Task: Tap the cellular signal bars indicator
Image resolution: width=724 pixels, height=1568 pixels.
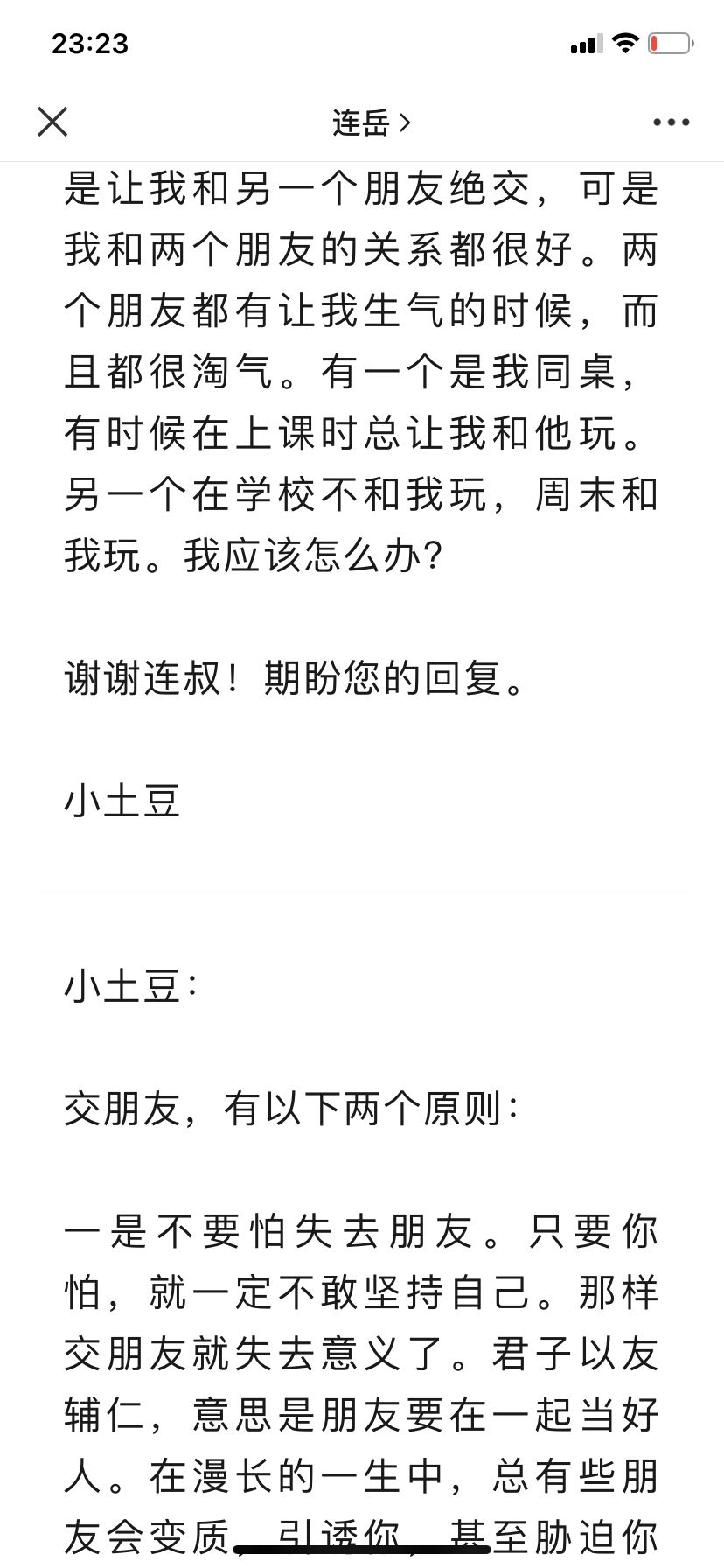Action: pyautogui.click(x=586, y=44)
